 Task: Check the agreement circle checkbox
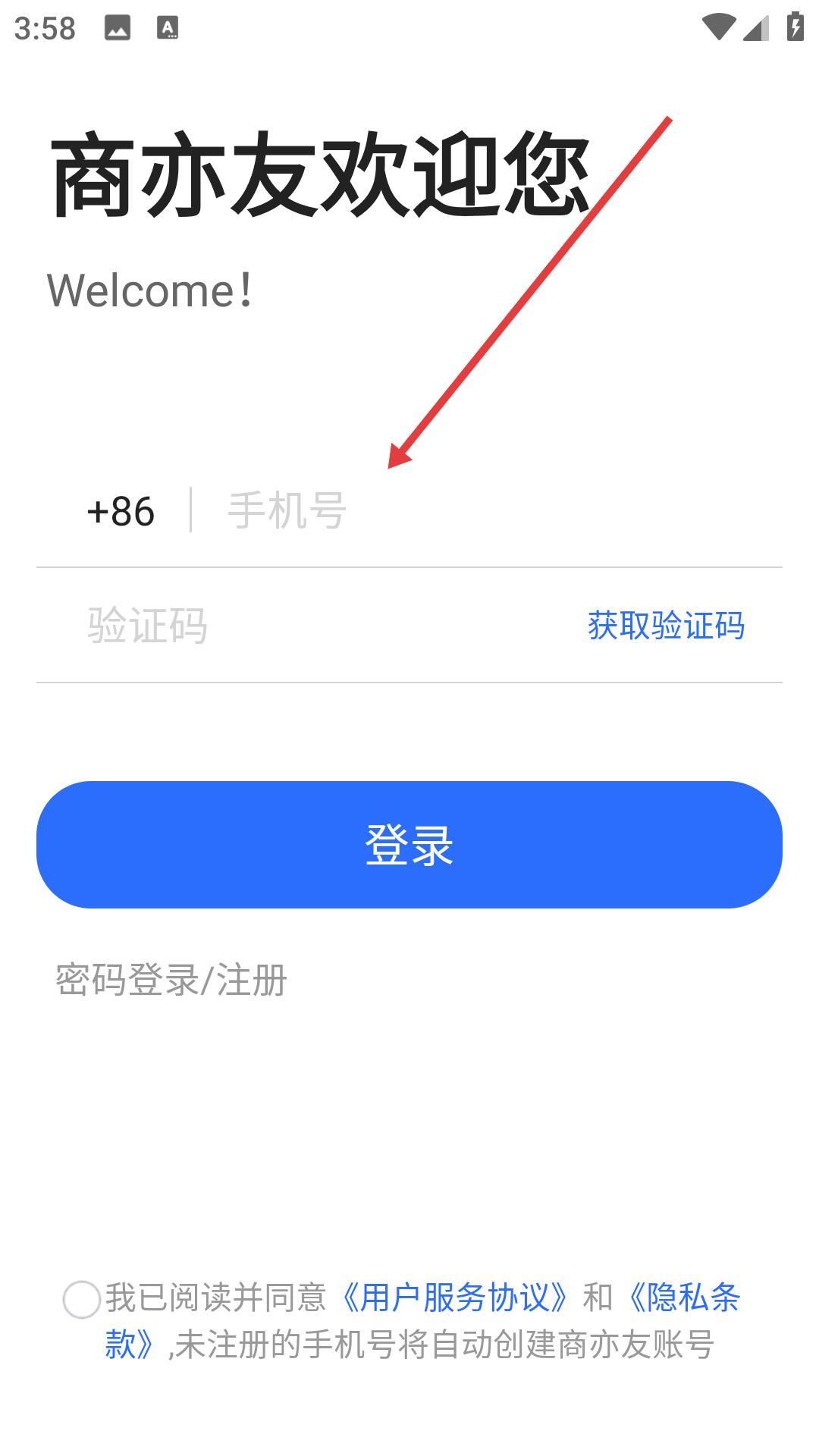(81, 1300)
